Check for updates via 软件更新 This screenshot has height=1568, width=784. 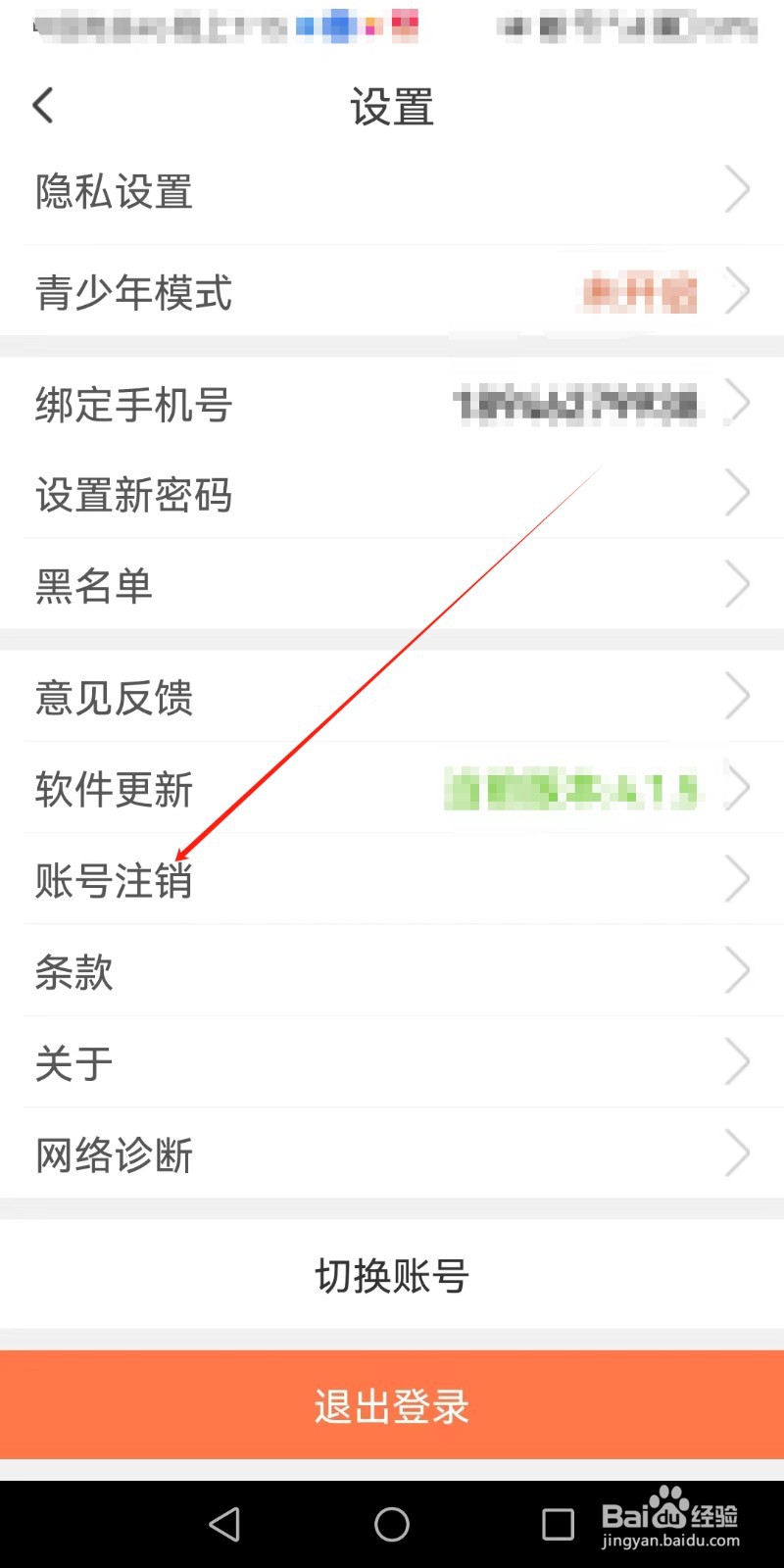[113, 790]
